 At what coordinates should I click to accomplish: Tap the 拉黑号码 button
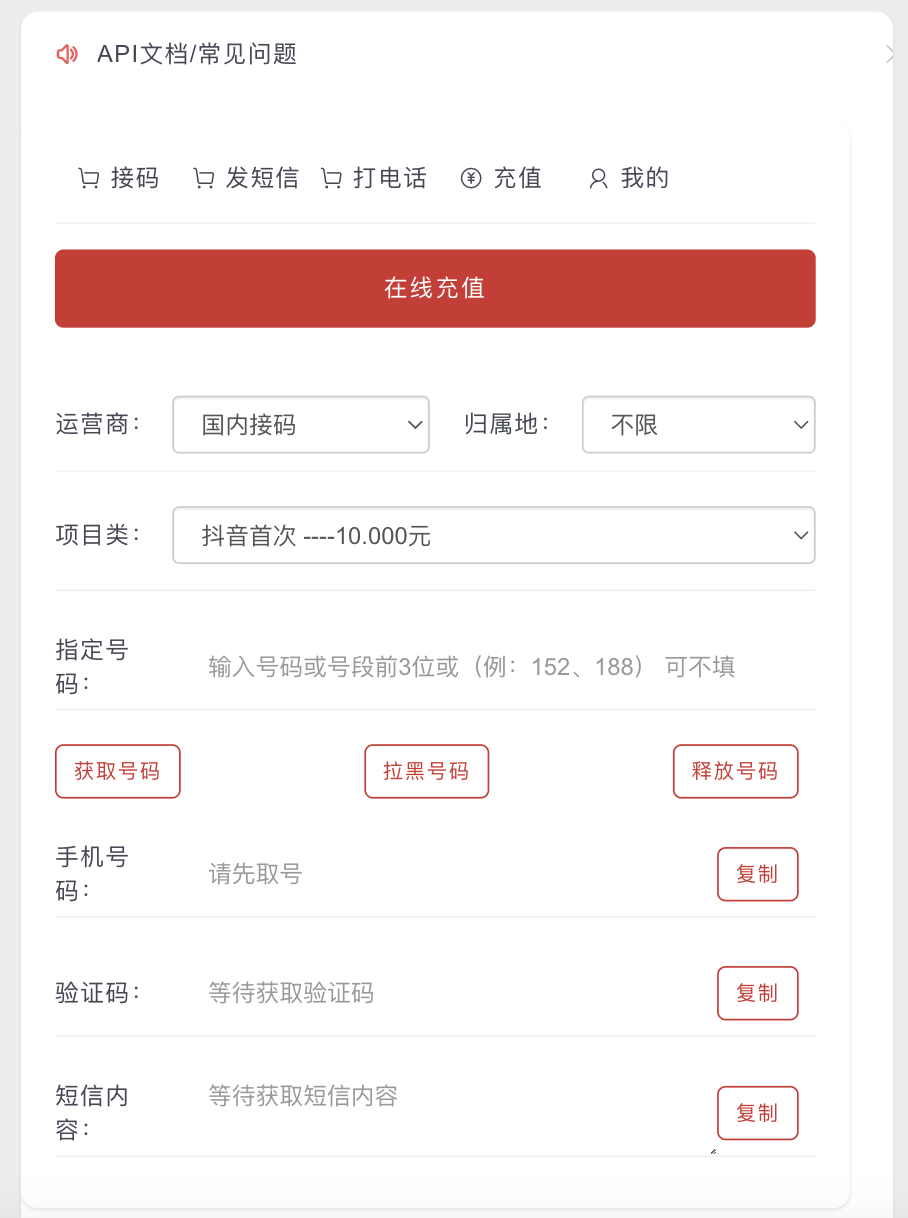point(426,771)
